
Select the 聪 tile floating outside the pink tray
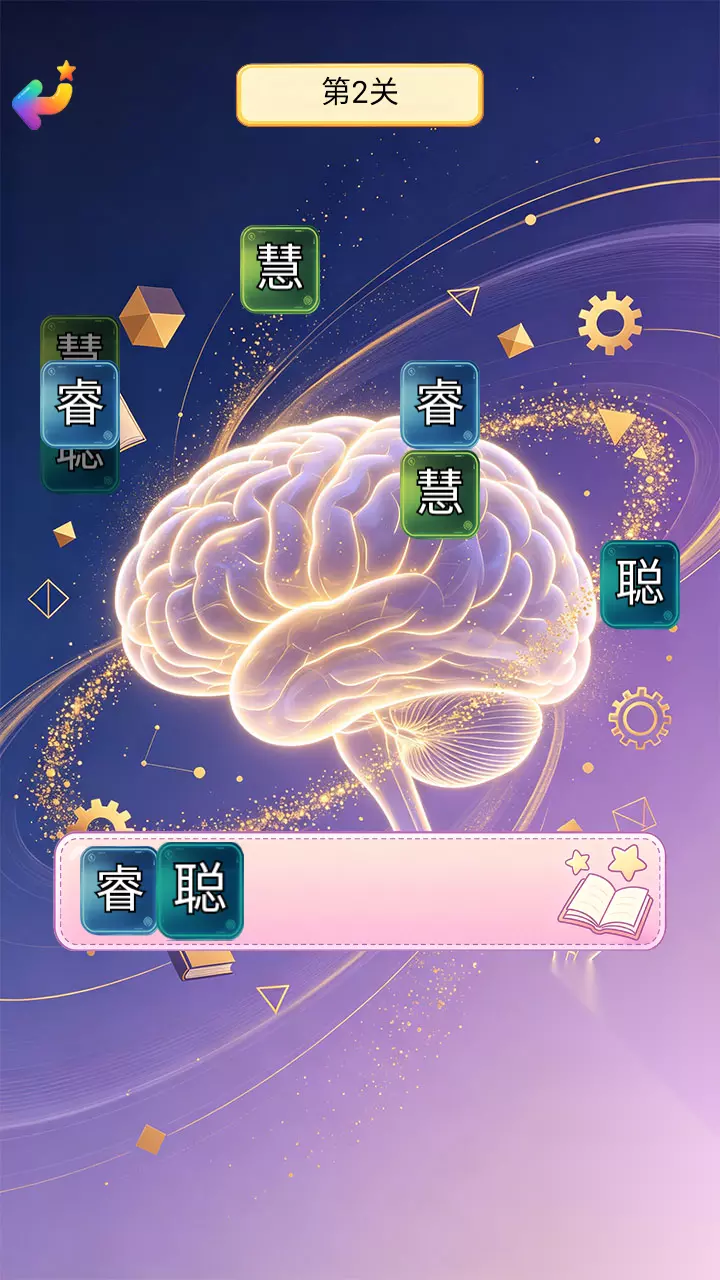click(640, 585)
